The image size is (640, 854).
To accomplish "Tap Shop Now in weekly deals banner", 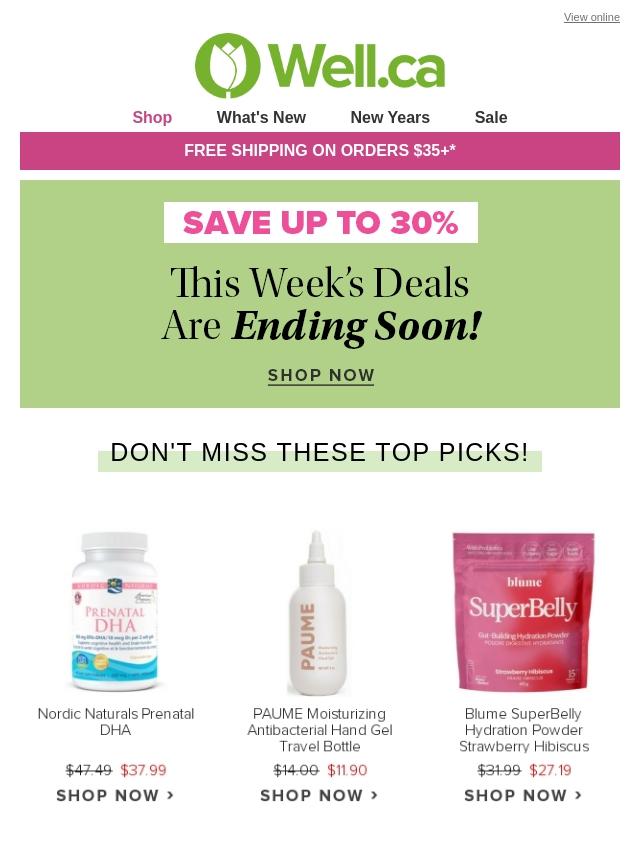I will pyautogui.click(x=321, y=376).
